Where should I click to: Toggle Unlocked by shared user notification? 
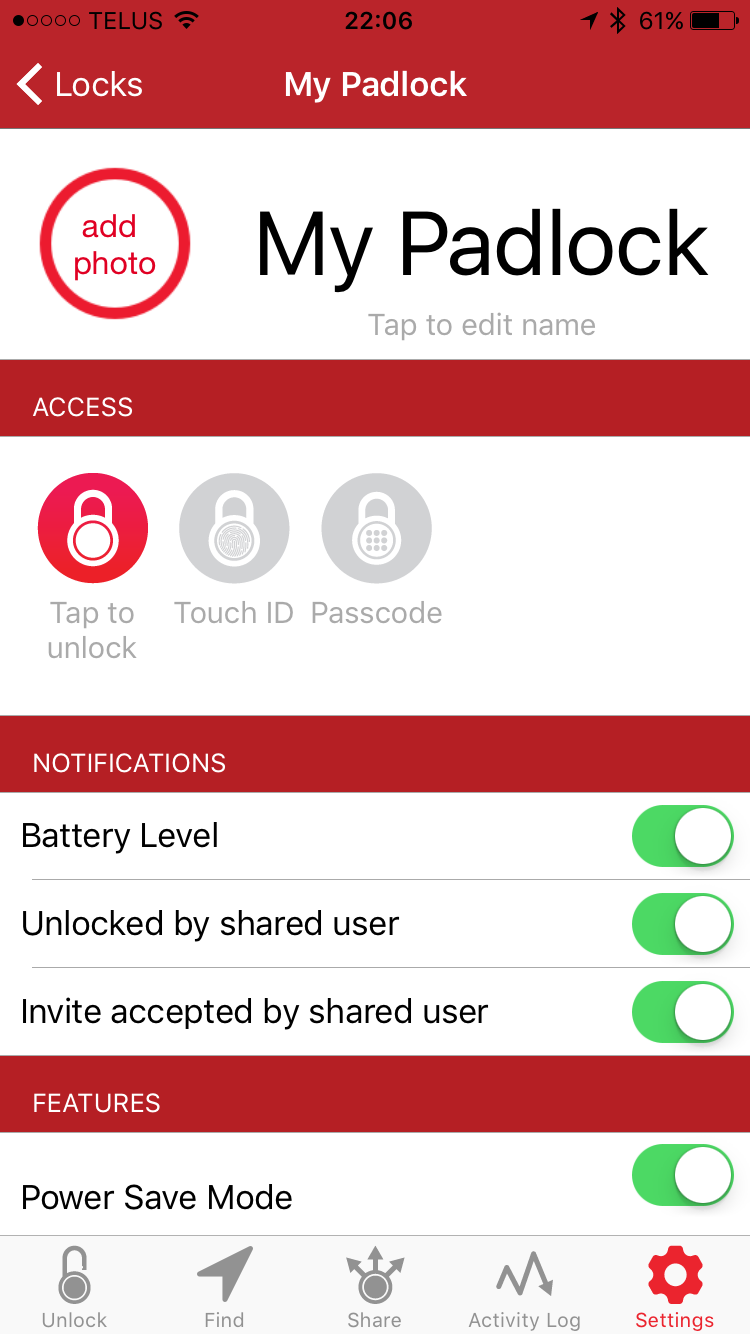click(682, 924)
